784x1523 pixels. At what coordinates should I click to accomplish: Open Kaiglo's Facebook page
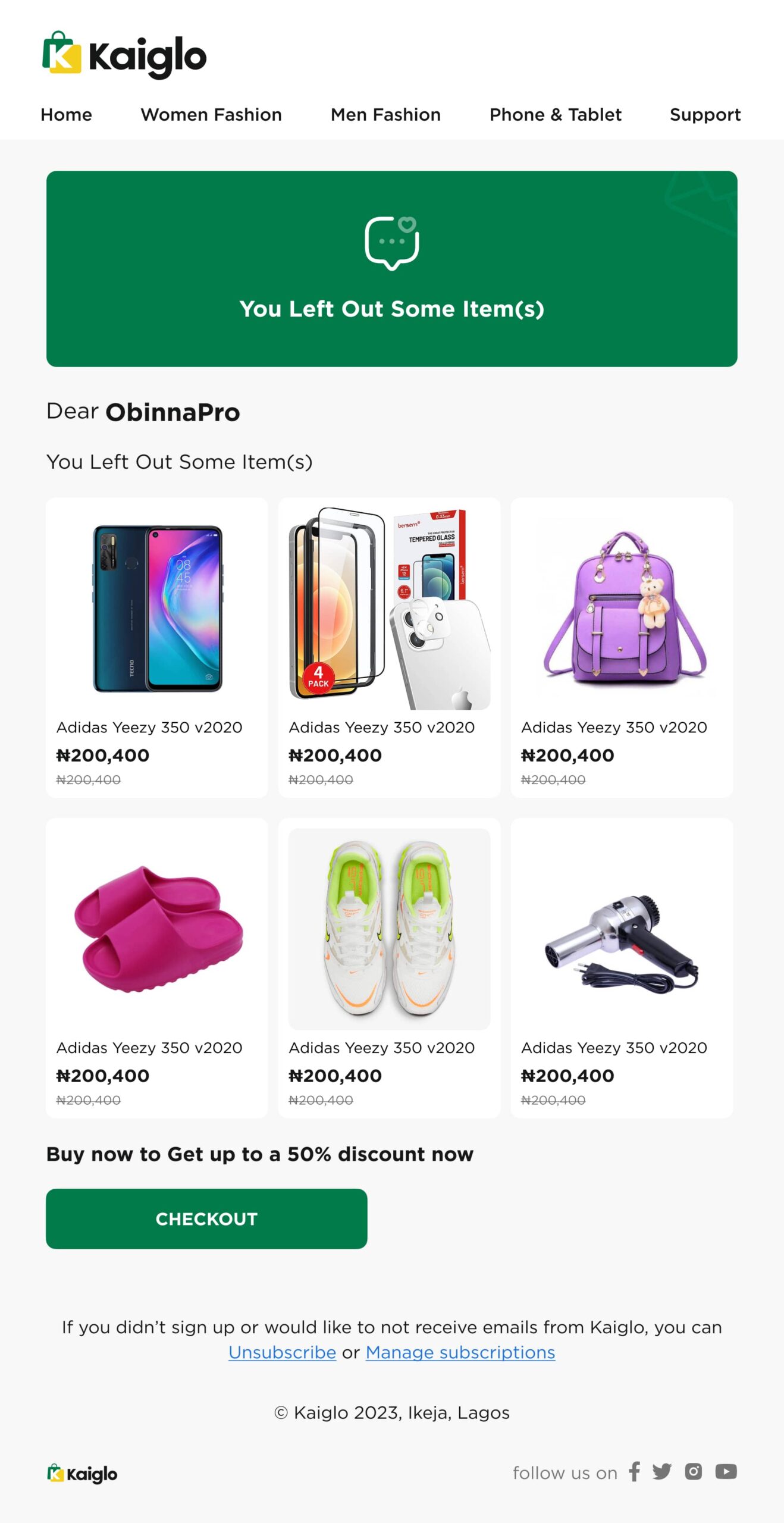pyautogui.click(x=635, y=1471)
